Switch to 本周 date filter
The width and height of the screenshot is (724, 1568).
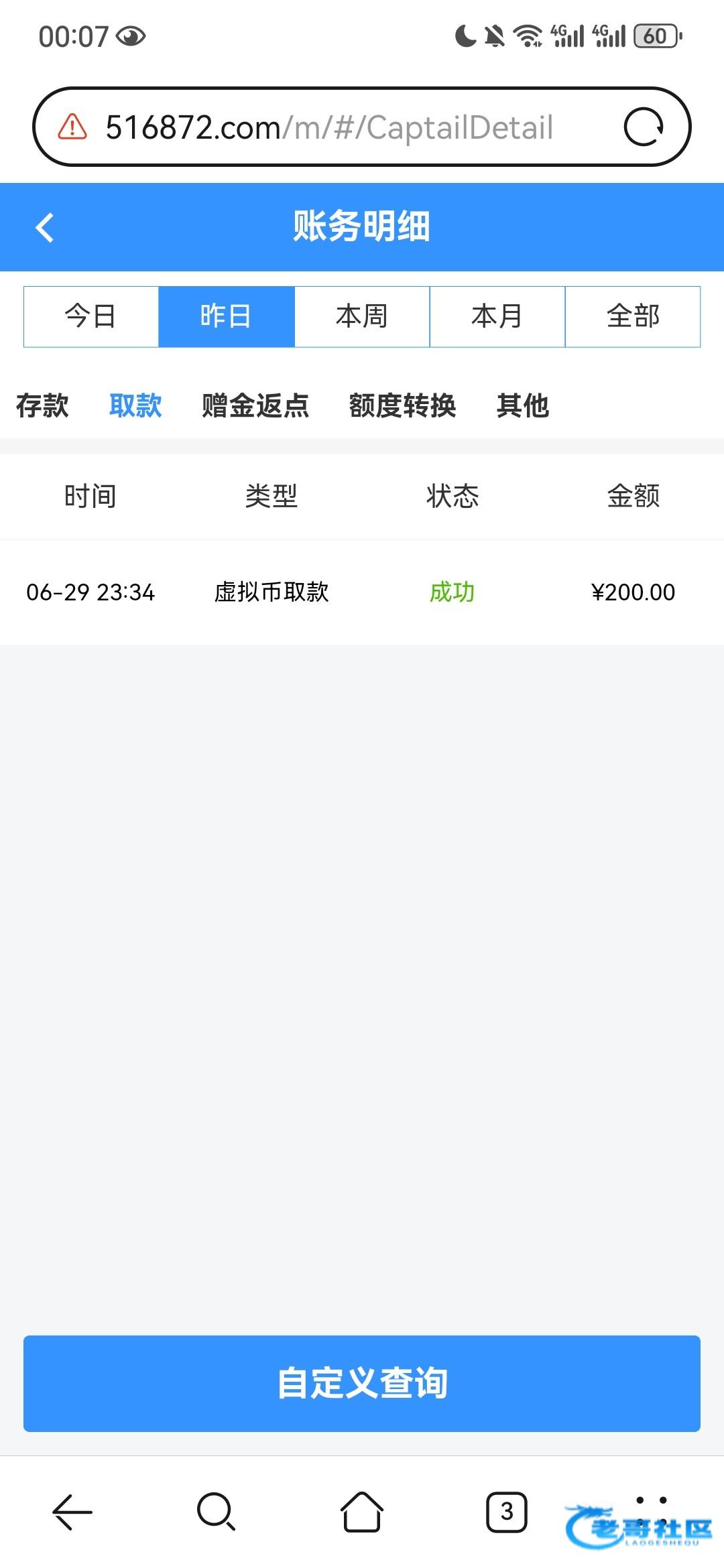(362, 316)
